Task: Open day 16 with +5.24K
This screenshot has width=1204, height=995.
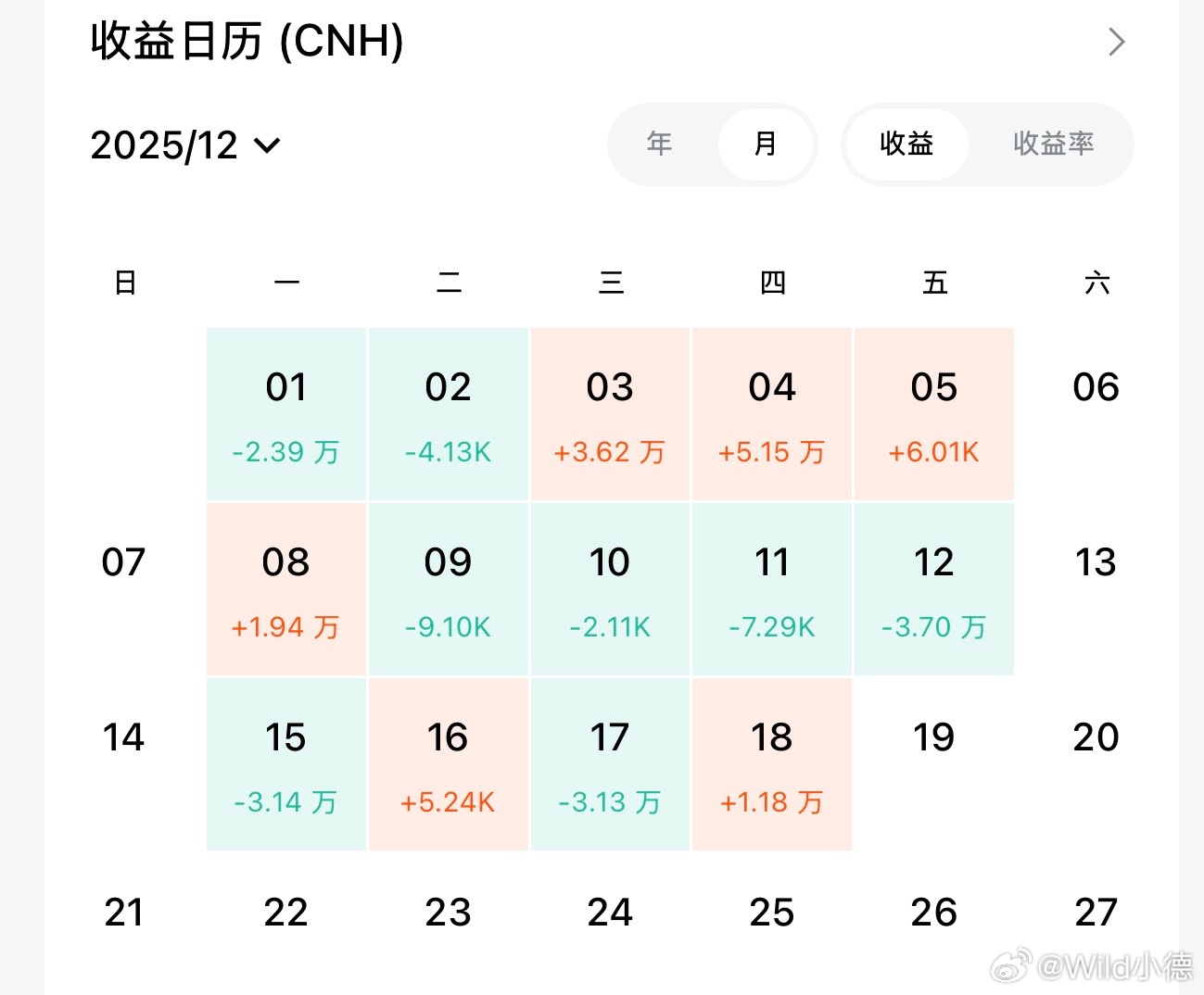Action: (448, 764)
